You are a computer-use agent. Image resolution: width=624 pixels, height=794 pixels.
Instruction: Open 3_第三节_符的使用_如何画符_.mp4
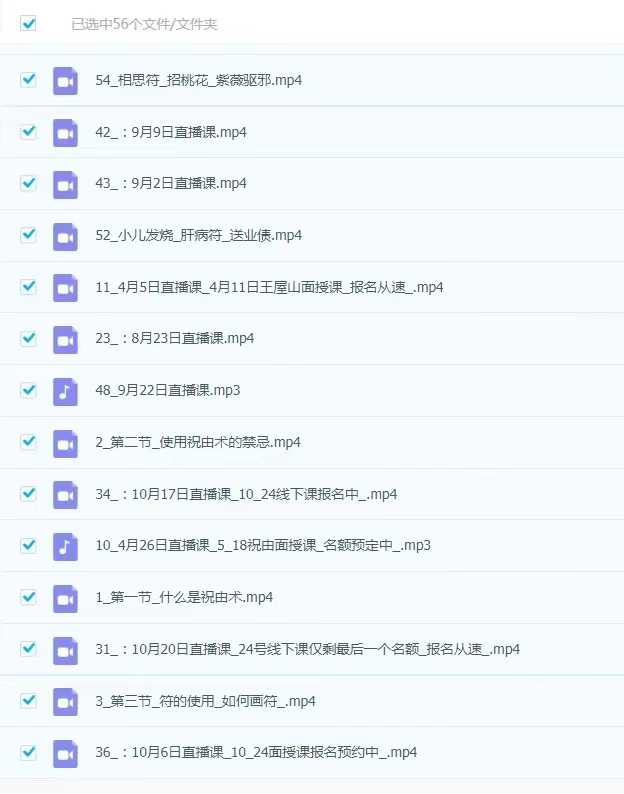tap(205, 701)
